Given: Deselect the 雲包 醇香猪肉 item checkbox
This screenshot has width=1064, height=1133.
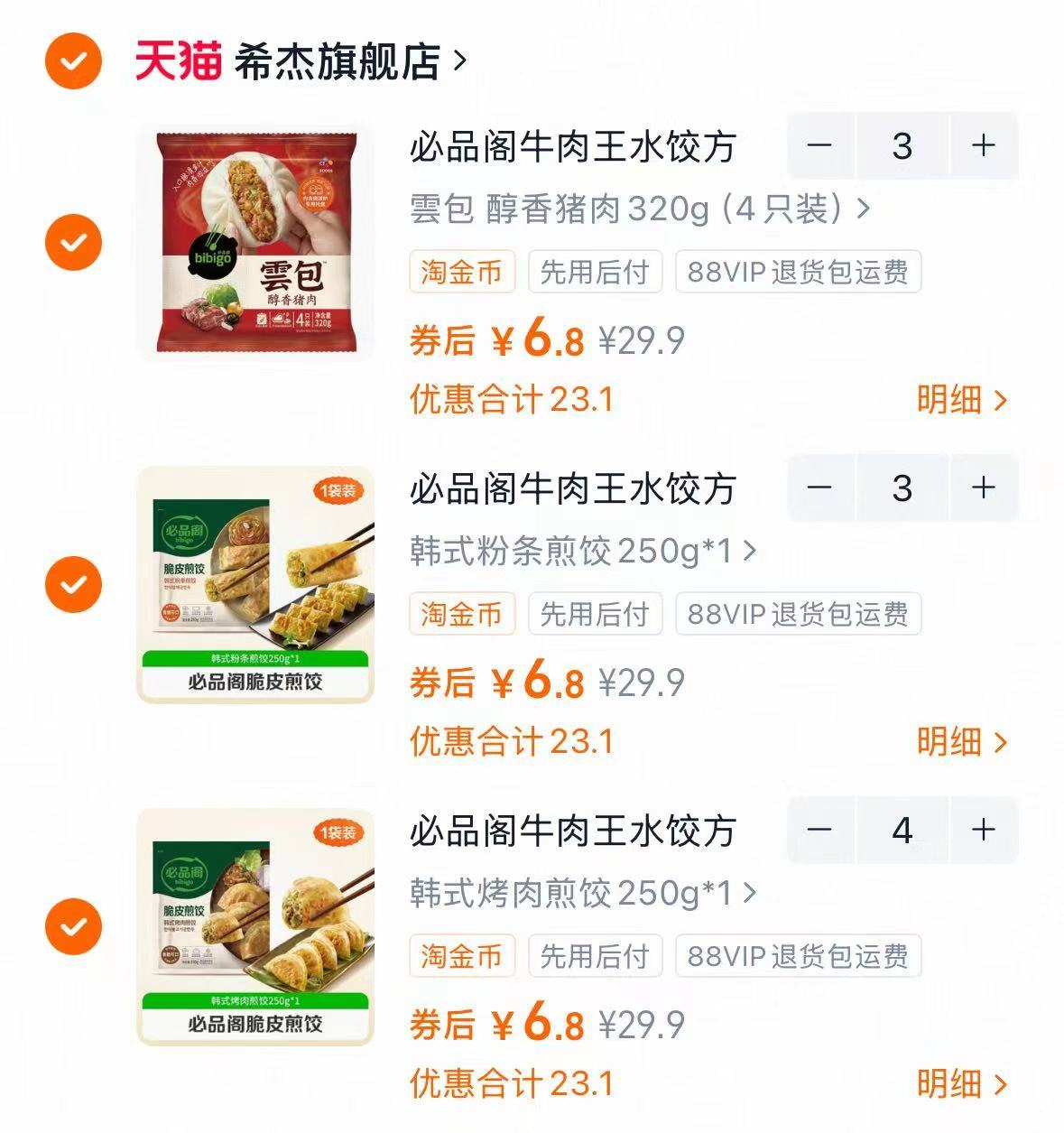Looking at the screenshot, I should click(71, 240).
